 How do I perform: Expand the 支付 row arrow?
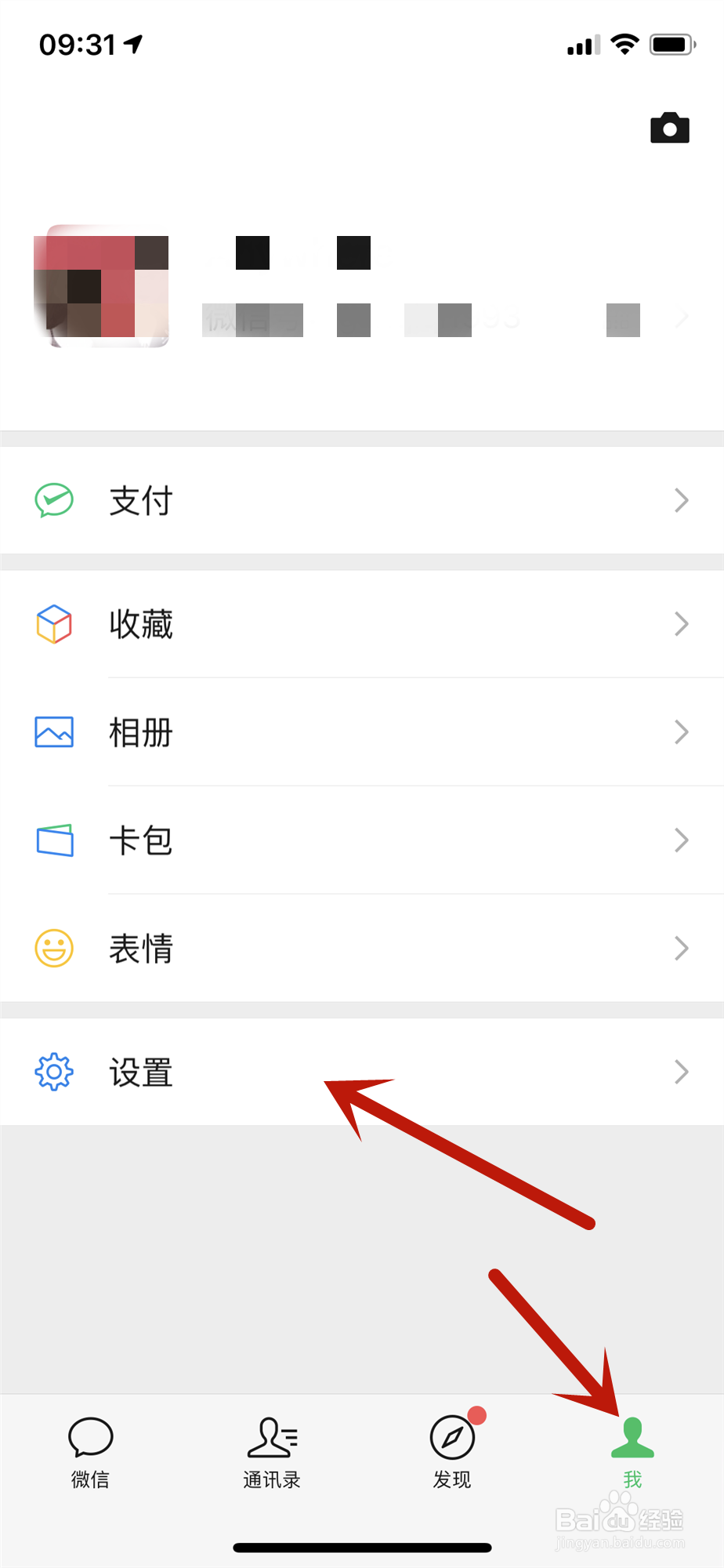(682, 500)
